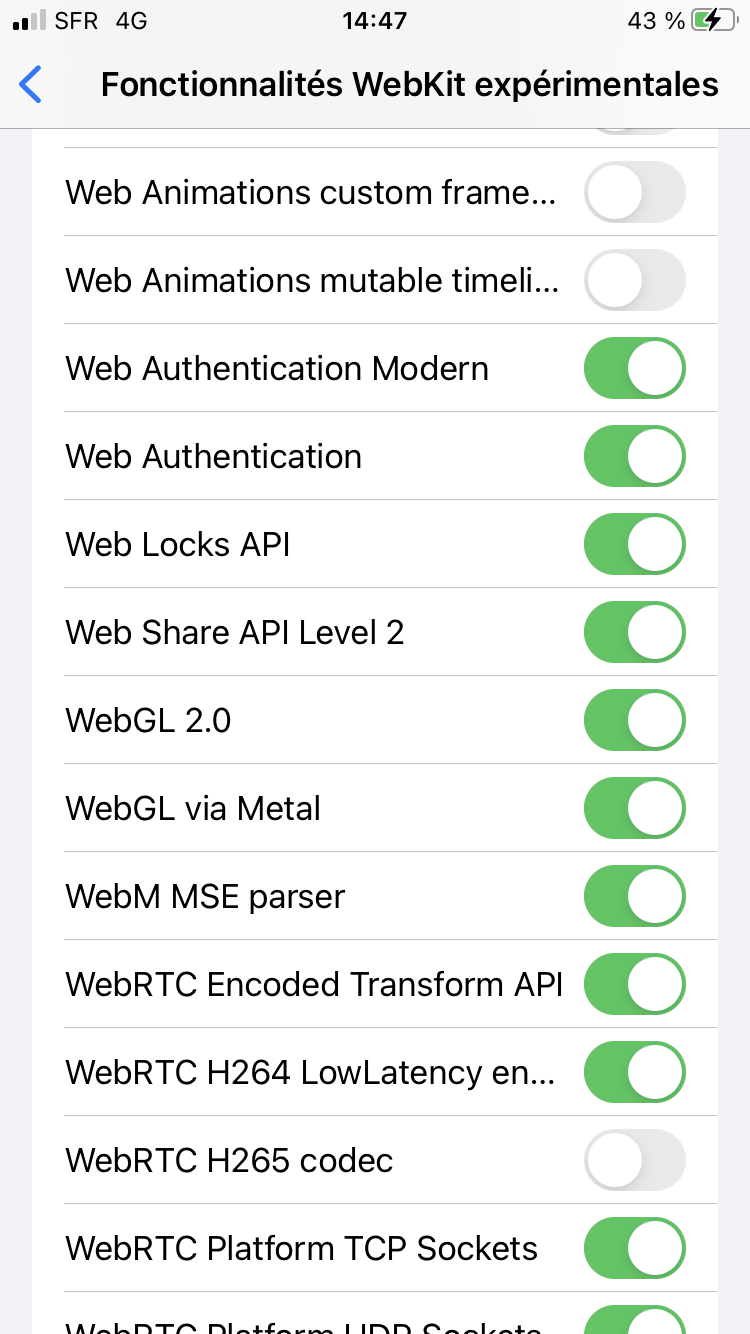
Task: Switch off WebRTC H264 LowLatency toggle
Action: [x=635, y=1072]
